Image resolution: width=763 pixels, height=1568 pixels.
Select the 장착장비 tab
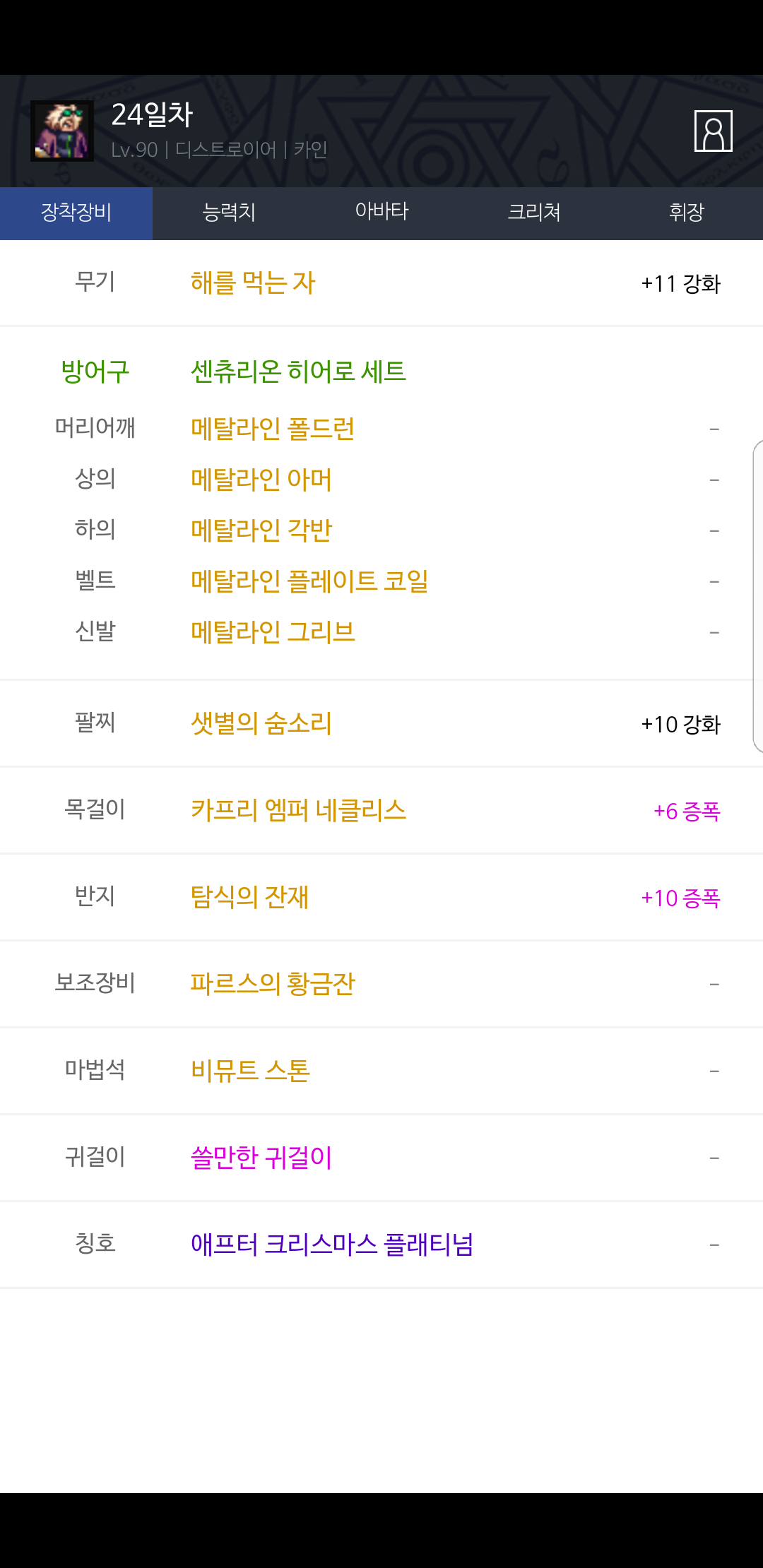[76, 213]
